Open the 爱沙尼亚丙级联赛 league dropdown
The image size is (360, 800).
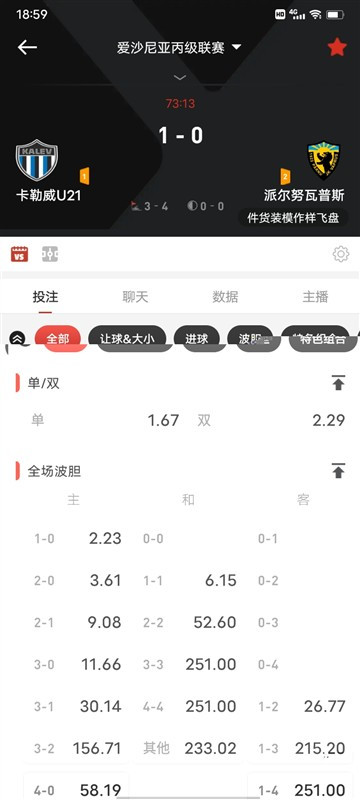tap(179, 48)
